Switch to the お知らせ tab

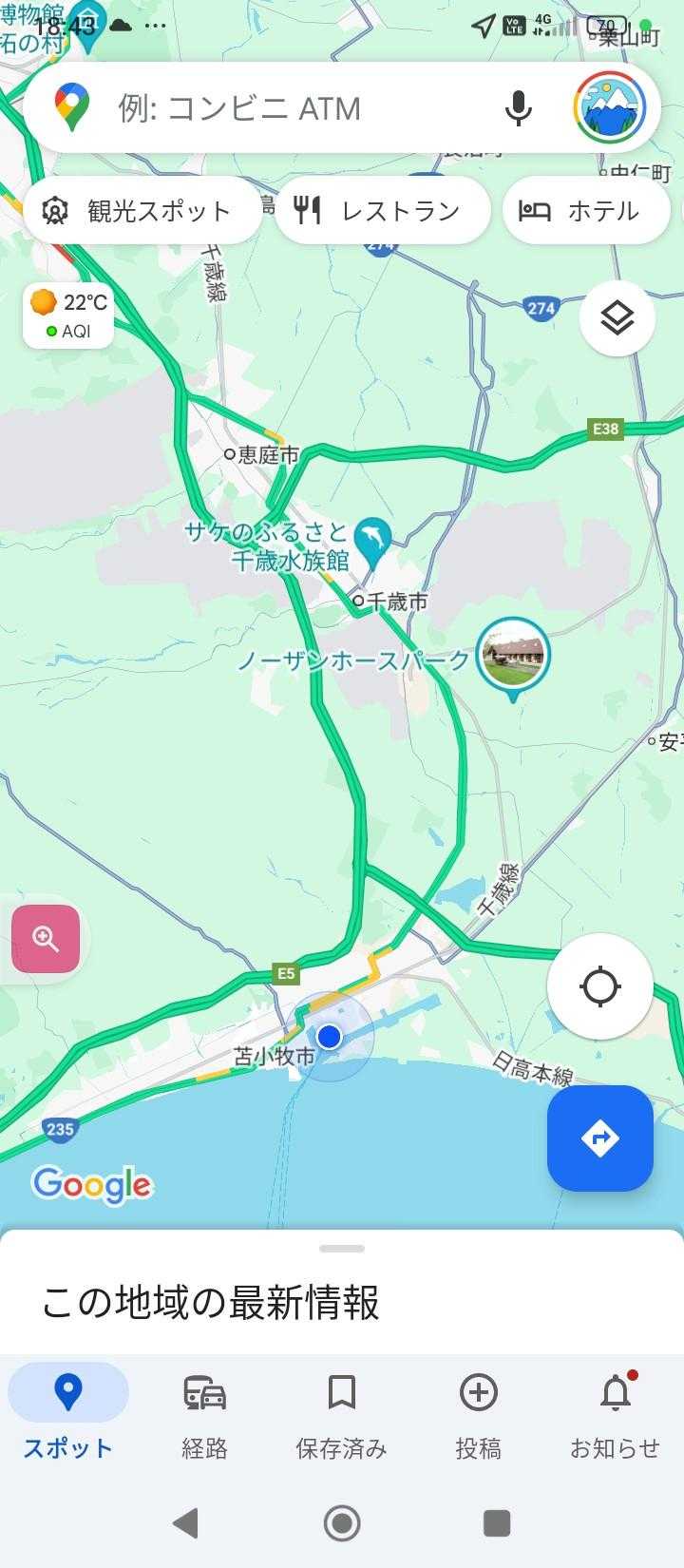615,1413
